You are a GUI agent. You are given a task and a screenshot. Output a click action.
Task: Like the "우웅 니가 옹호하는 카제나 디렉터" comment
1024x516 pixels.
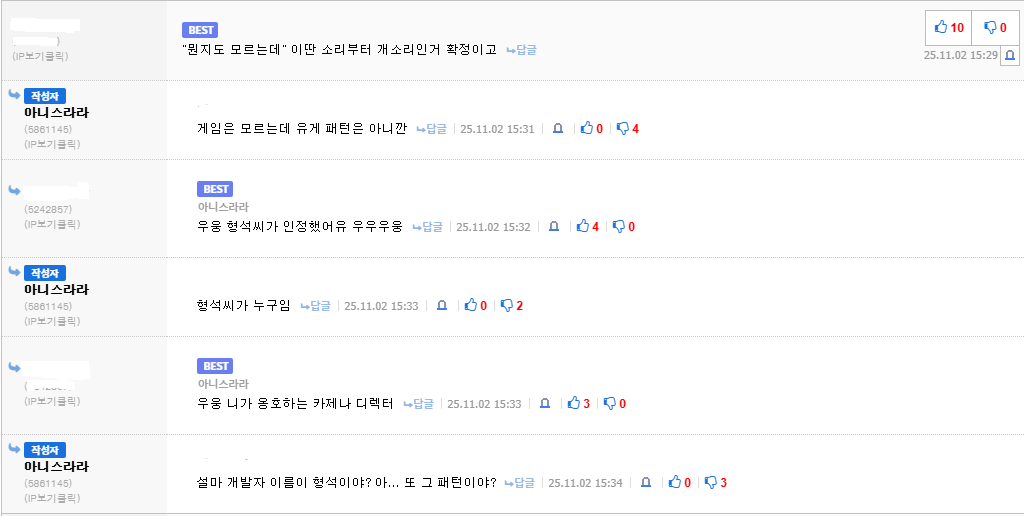pos(578,404)
